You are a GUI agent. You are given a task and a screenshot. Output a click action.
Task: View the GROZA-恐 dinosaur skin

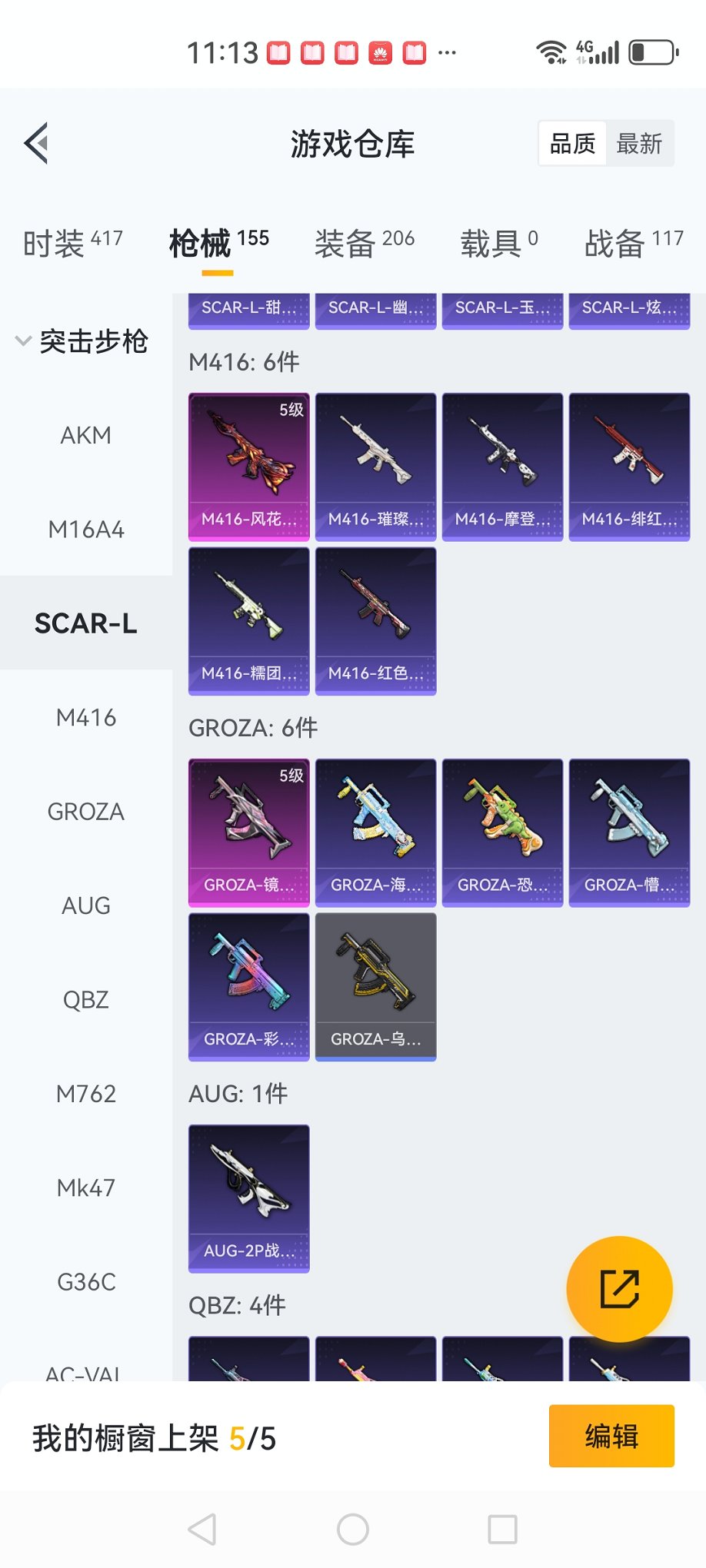coord(502,832)
